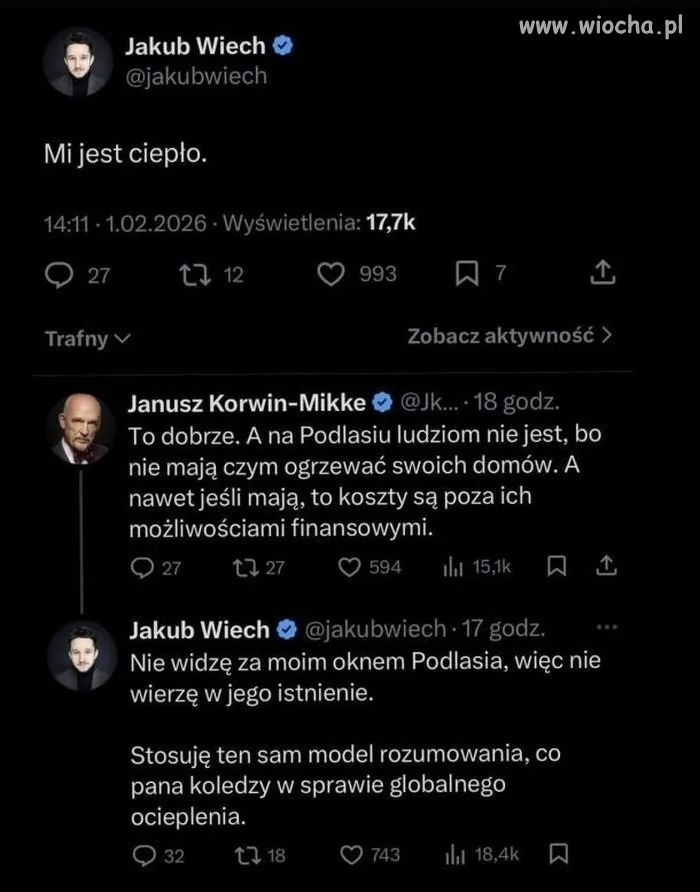Repost Janusz Korwin-Mikke's comment

244,567
